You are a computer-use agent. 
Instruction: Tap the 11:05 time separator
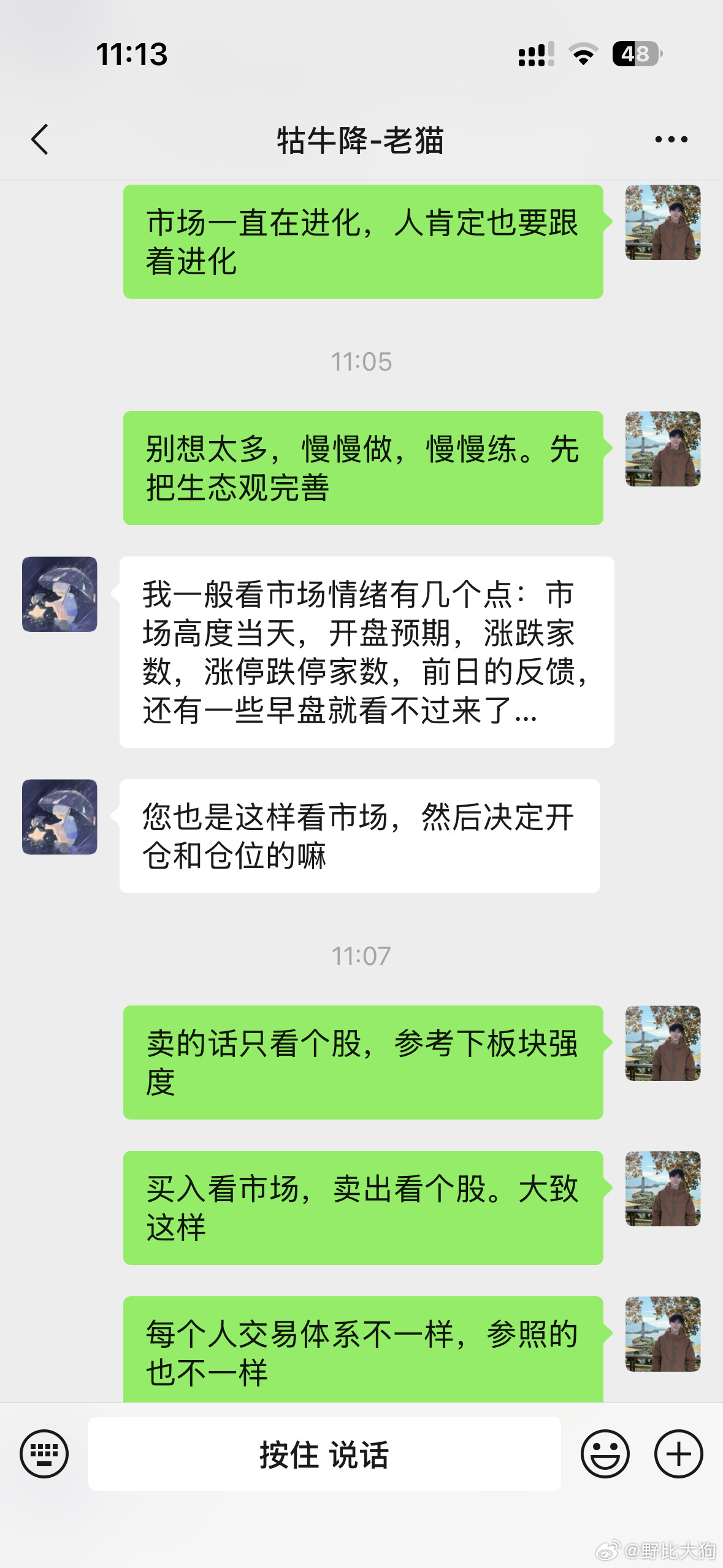tap(361, 361)
